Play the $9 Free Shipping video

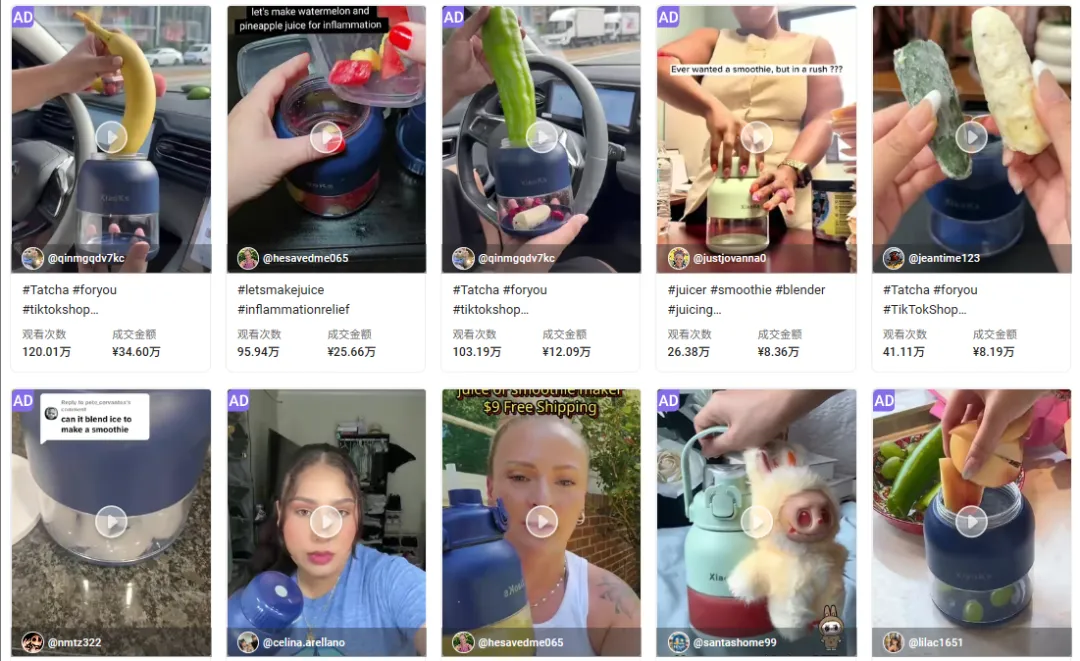point(541,521)
